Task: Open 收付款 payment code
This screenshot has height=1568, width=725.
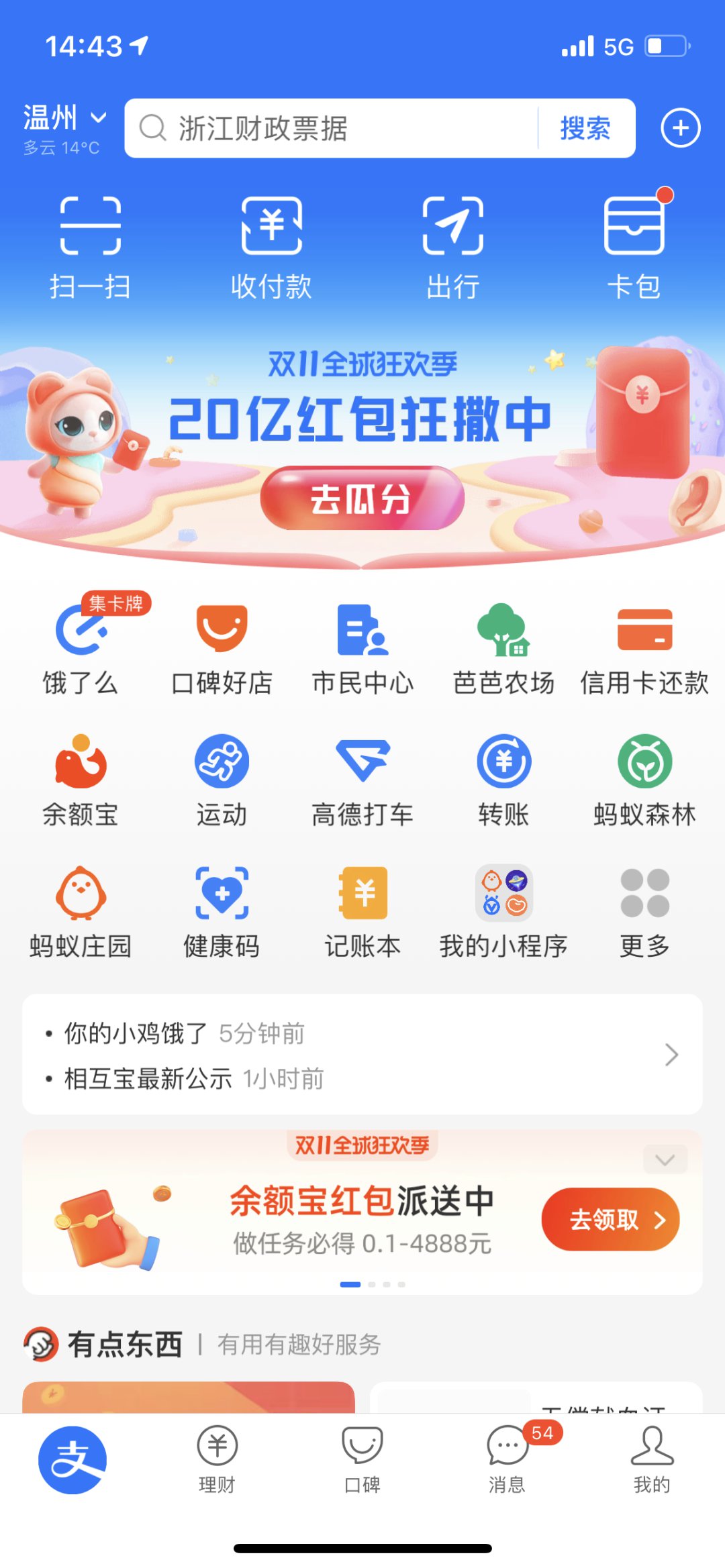Action: (x=271, y=246)
